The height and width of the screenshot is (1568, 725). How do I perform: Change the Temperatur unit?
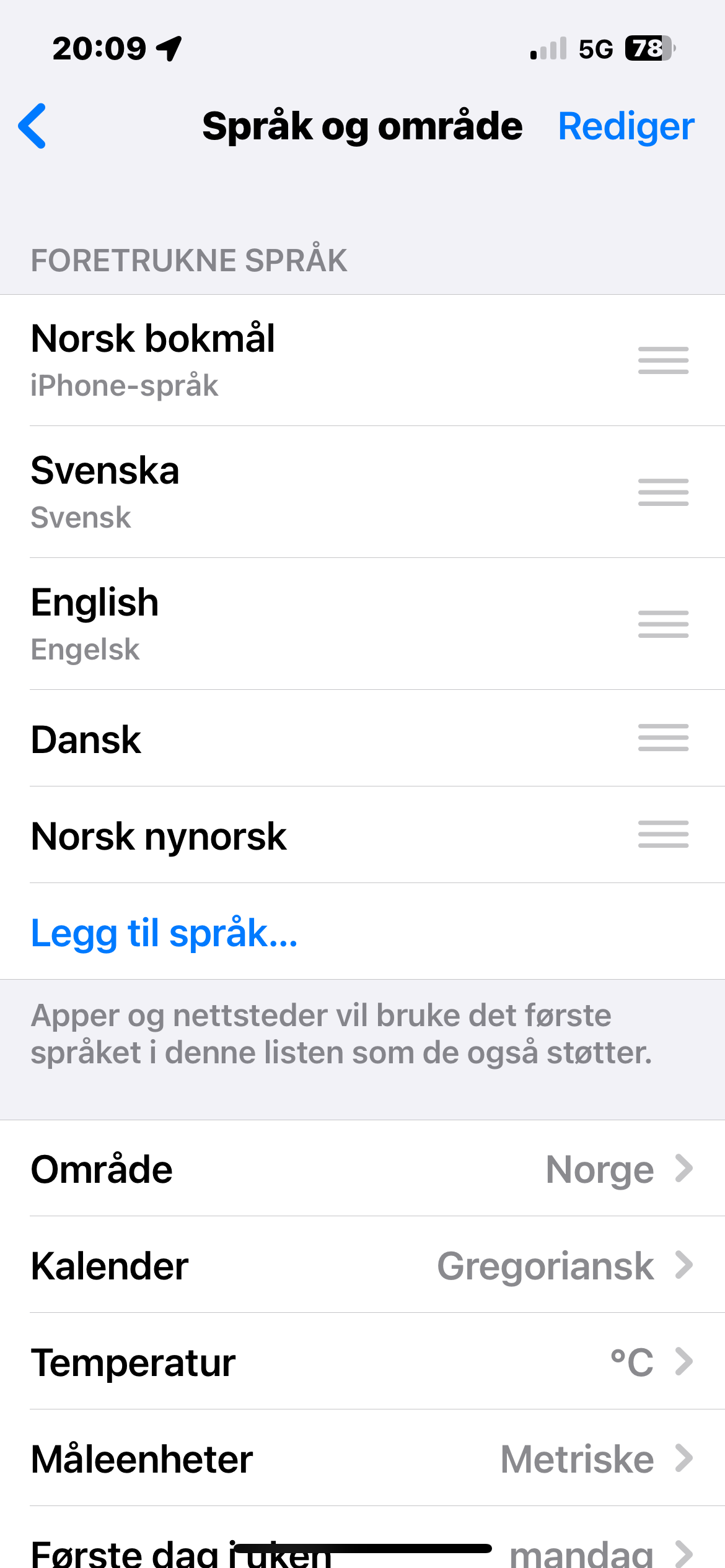click(362, 1362)
